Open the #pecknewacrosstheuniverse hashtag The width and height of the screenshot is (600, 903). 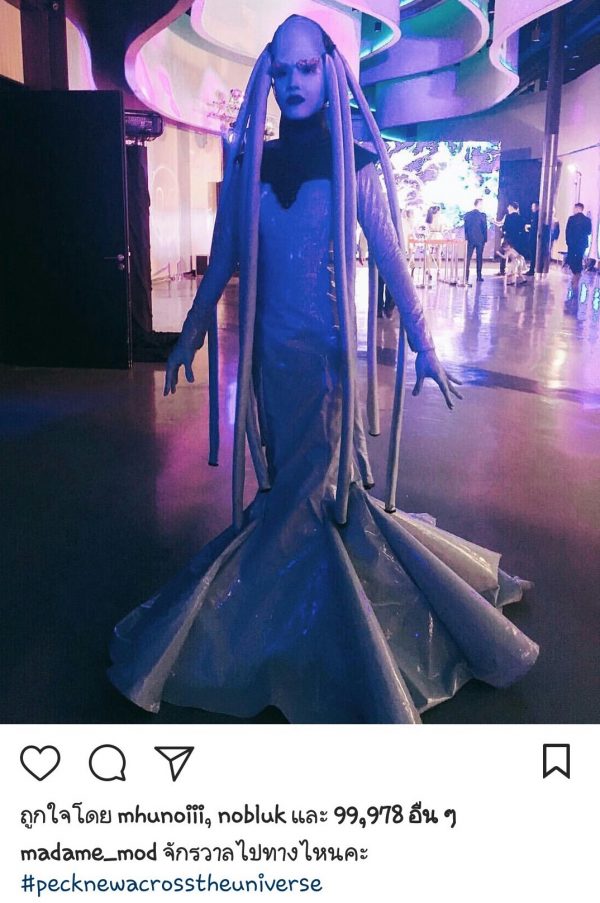(171, 884)
